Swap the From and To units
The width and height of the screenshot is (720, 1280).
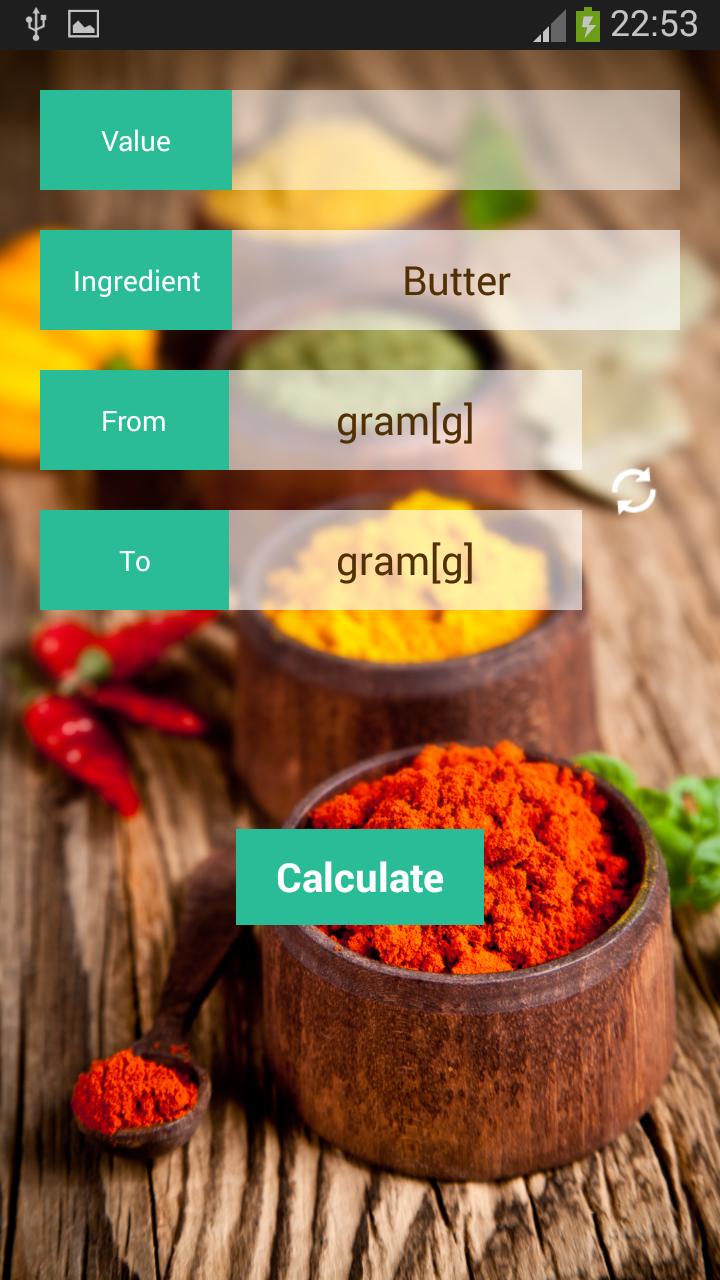634,491
